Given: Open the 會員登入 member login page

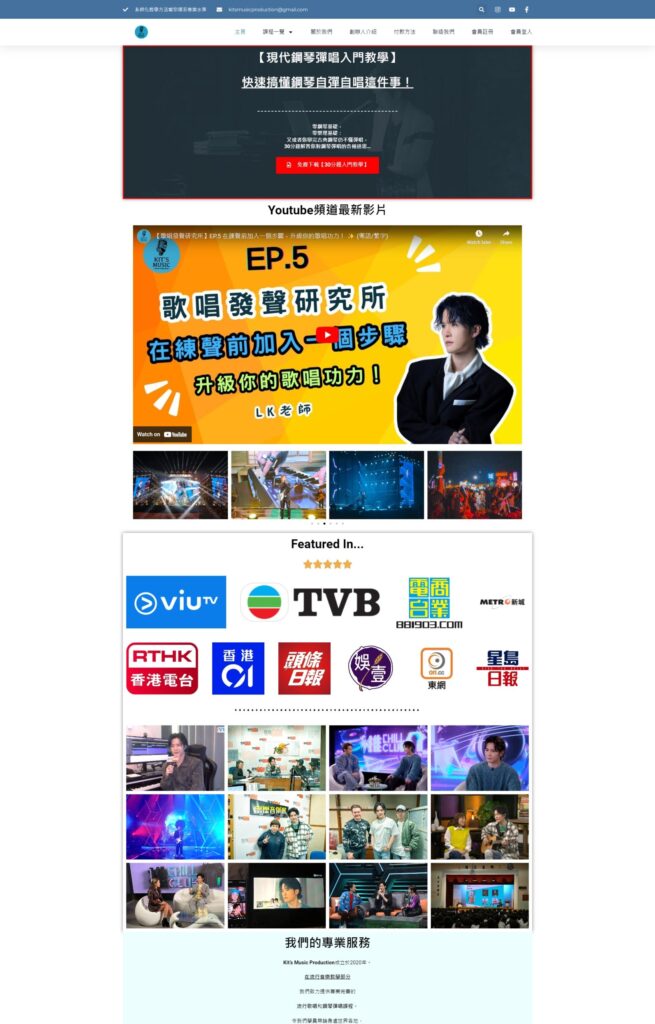Looking at the screenshot, I should pos(521,32).
